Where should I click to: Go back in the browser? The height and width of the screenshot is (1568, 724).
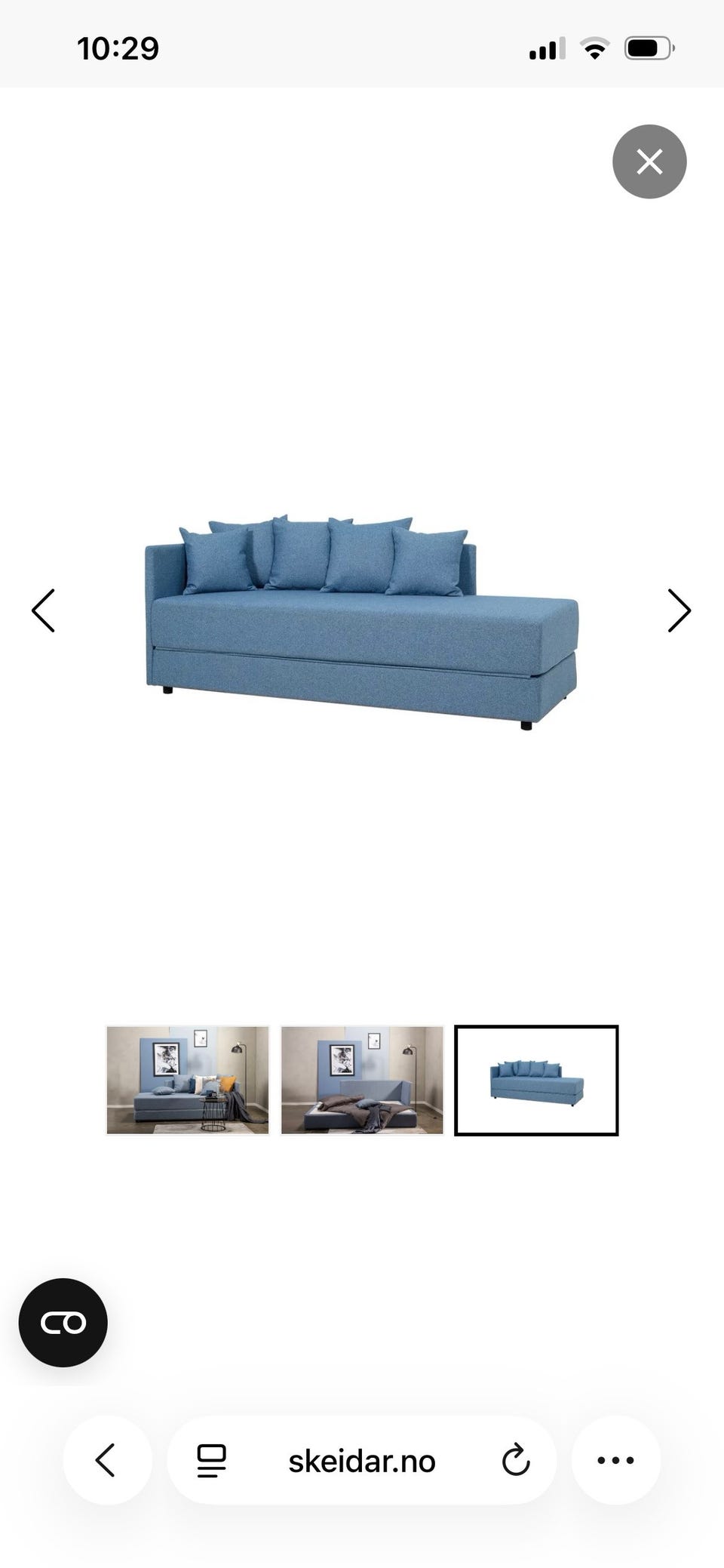[107, 1460]
